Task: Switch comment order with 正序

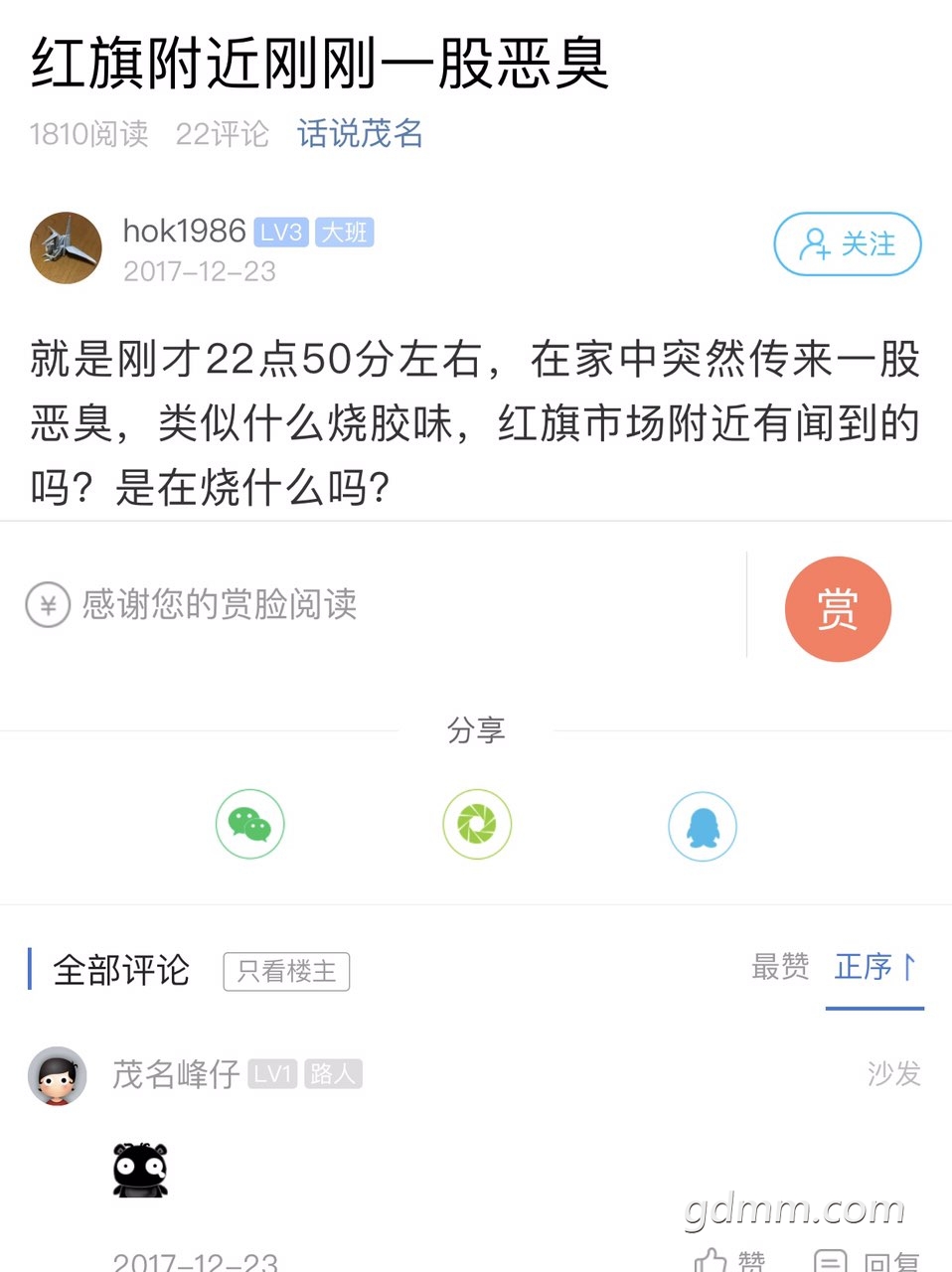Action: 874,966
